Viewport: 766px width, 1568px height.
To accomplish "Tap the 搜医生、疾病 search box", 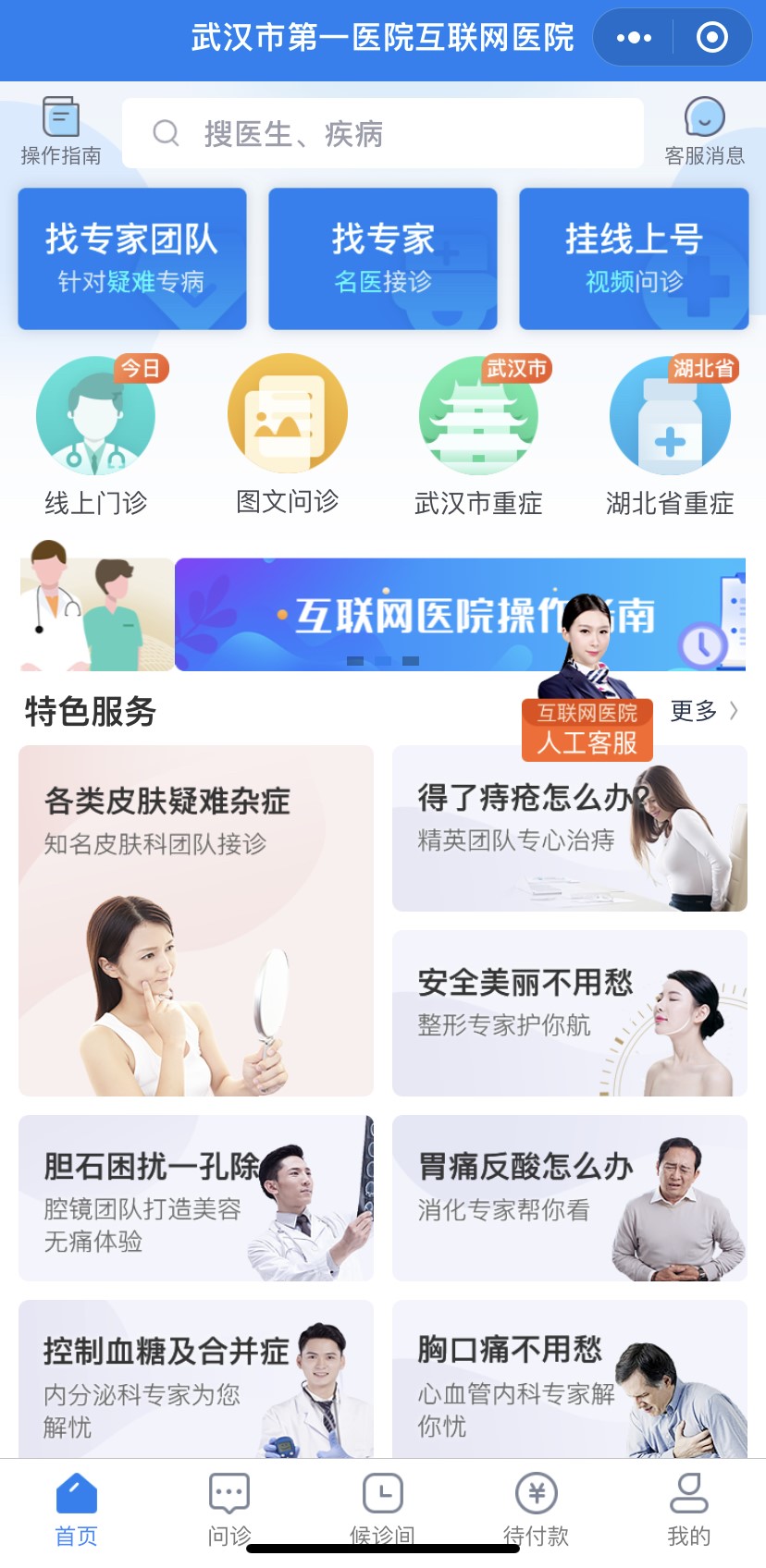I will pos(382,134).
